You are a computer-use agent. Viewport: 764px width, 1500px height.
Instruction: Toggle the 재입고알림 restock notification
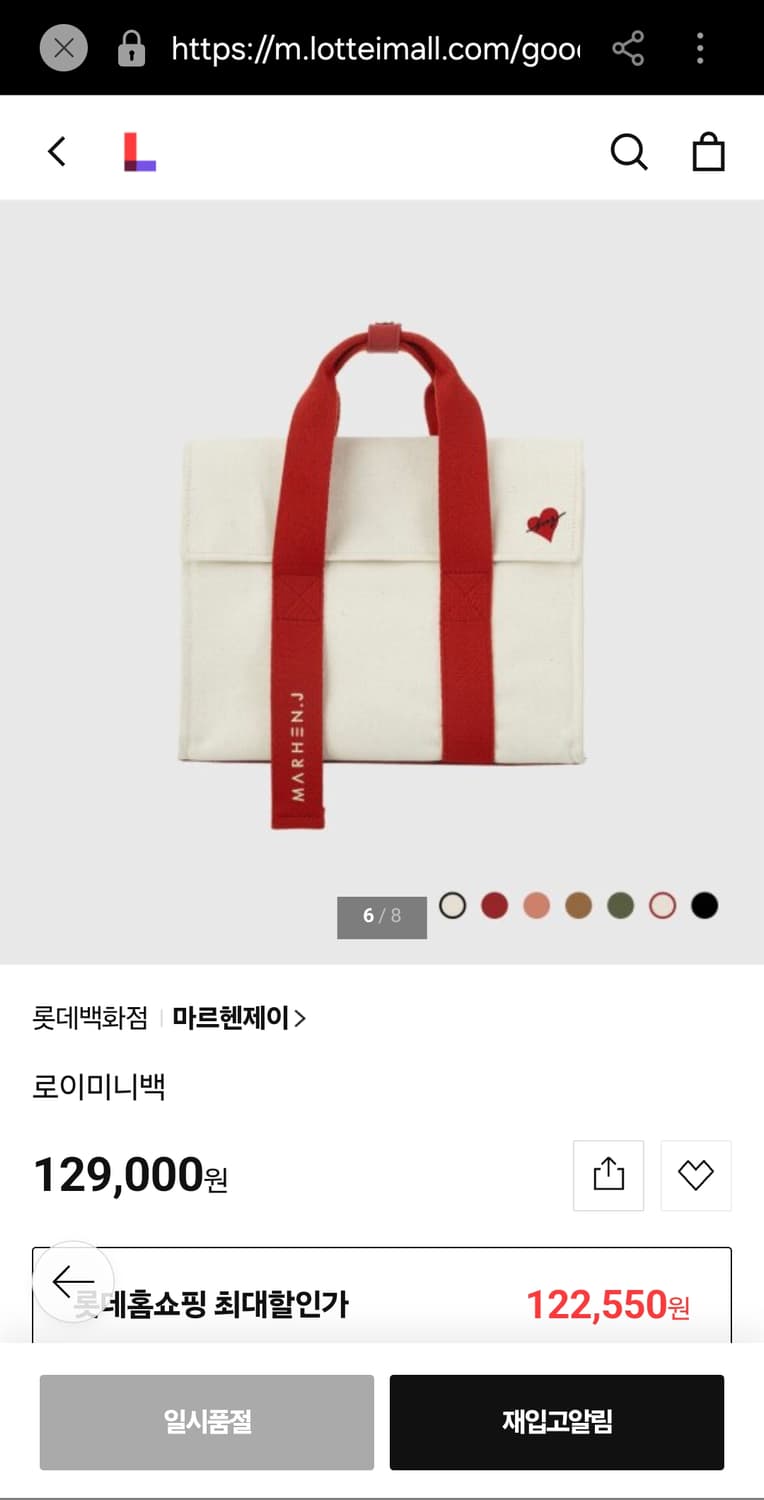point(556,1421)
